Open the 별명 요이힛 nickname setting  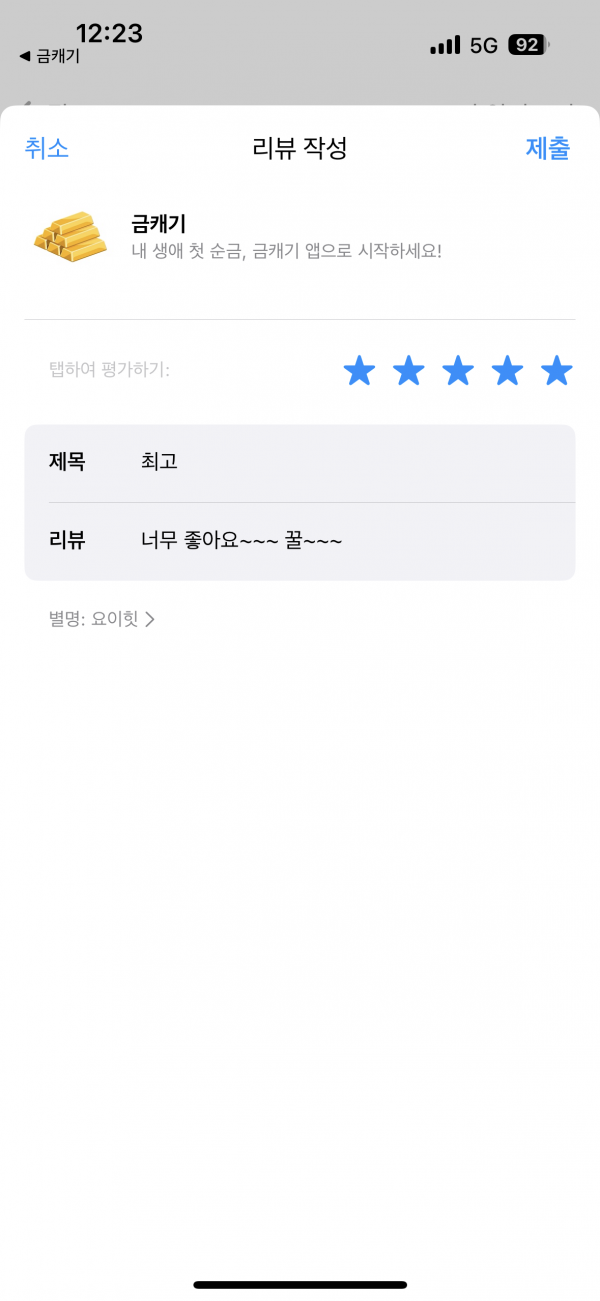point(102,619)
